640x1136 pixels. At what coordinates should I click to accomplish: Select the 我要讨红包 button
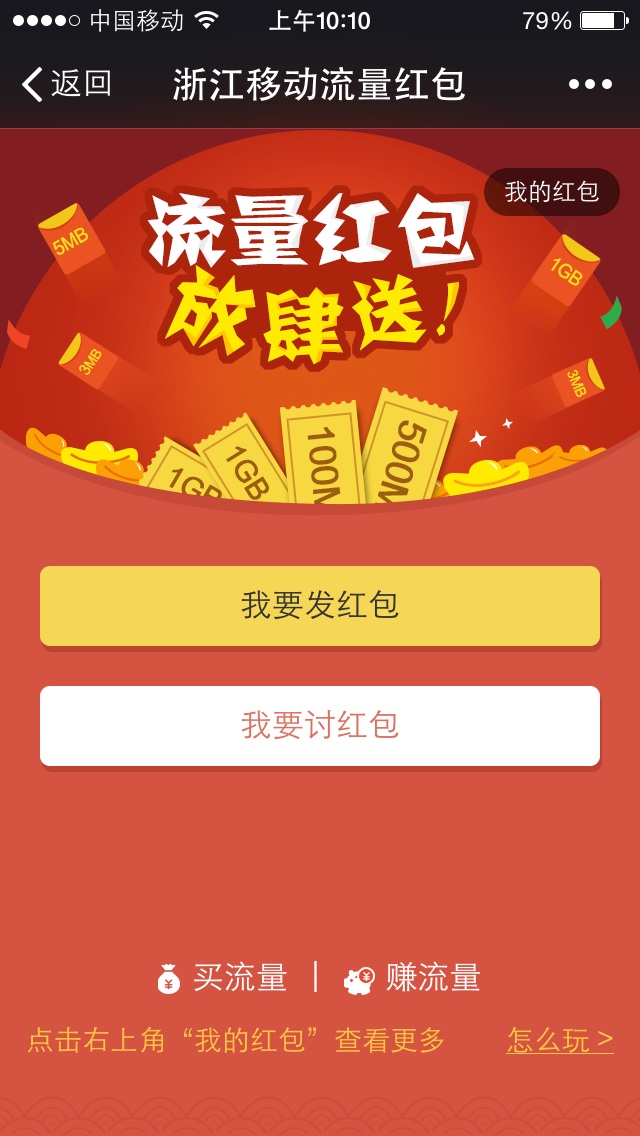pyautogui.click(x=320, y=726)
